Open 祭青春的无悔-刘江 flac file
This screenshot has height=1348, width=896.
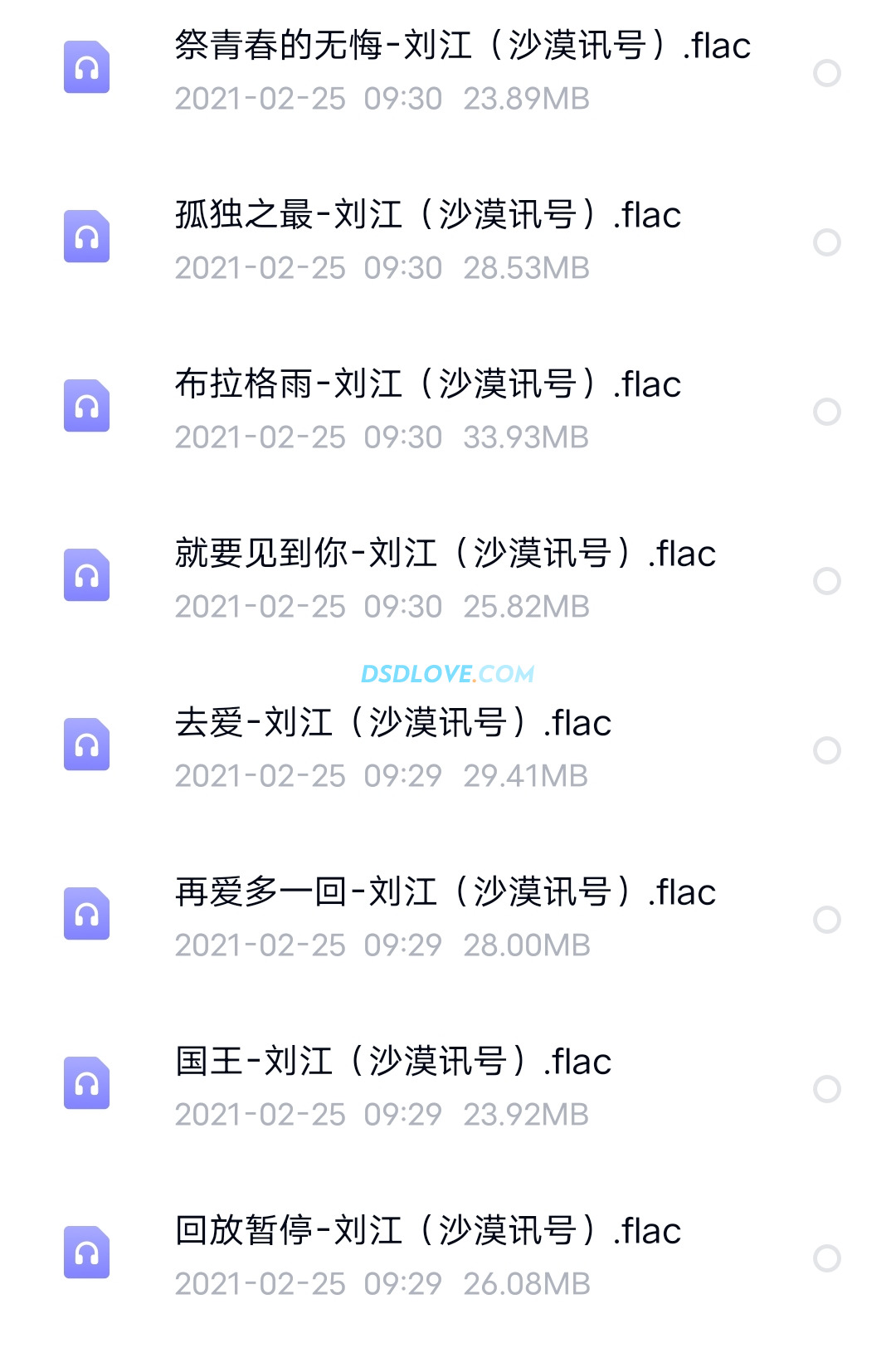click(x=462, y=46)
